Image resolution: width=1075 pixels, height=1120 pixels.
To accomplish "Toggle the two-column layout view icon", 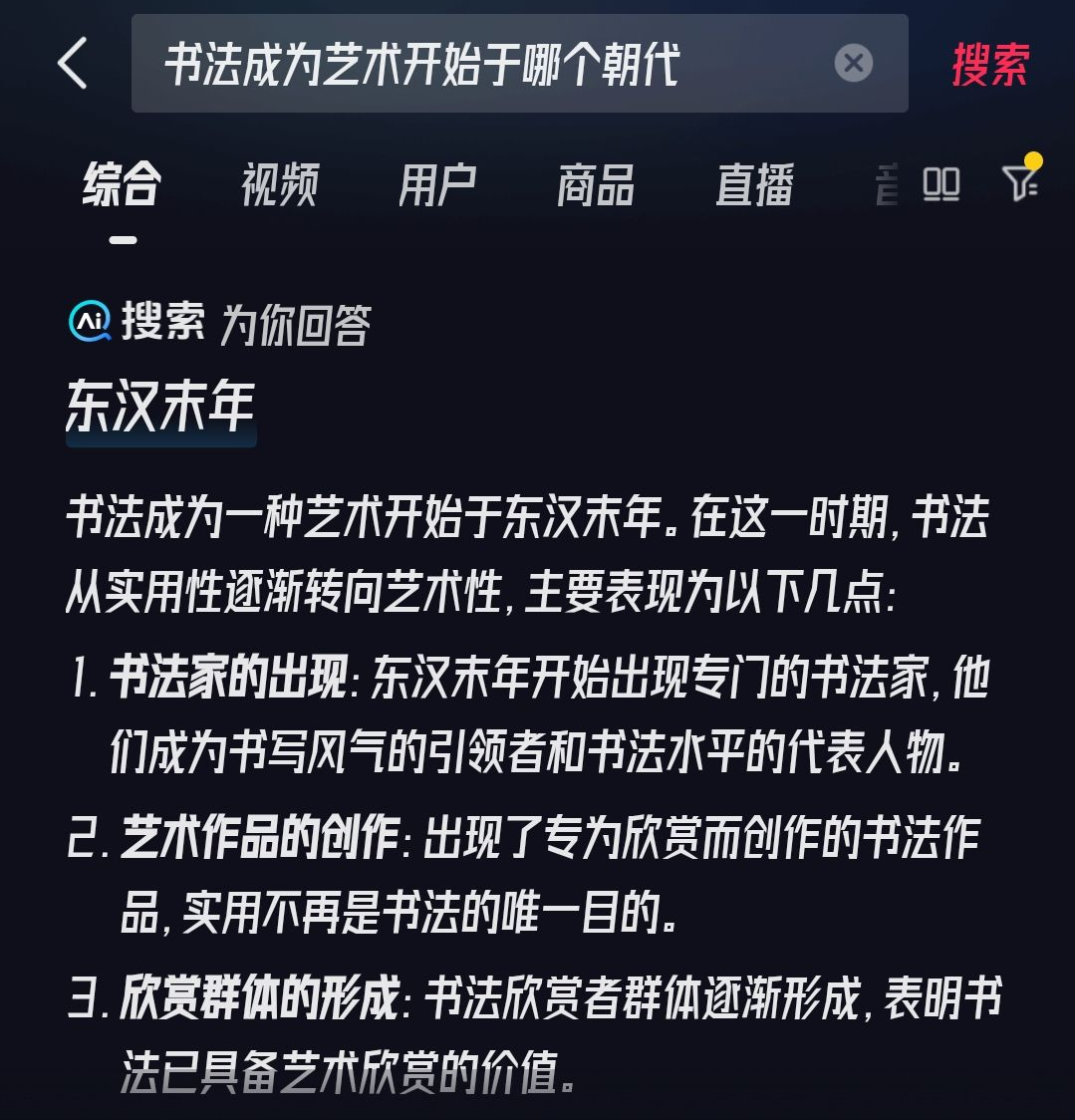I will click(x=941, y=183).
